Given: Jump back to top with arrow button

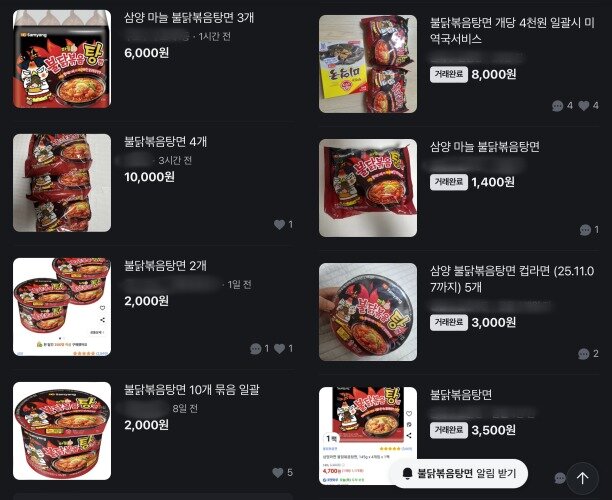Looking at the screenshot, I should point(582,478).
